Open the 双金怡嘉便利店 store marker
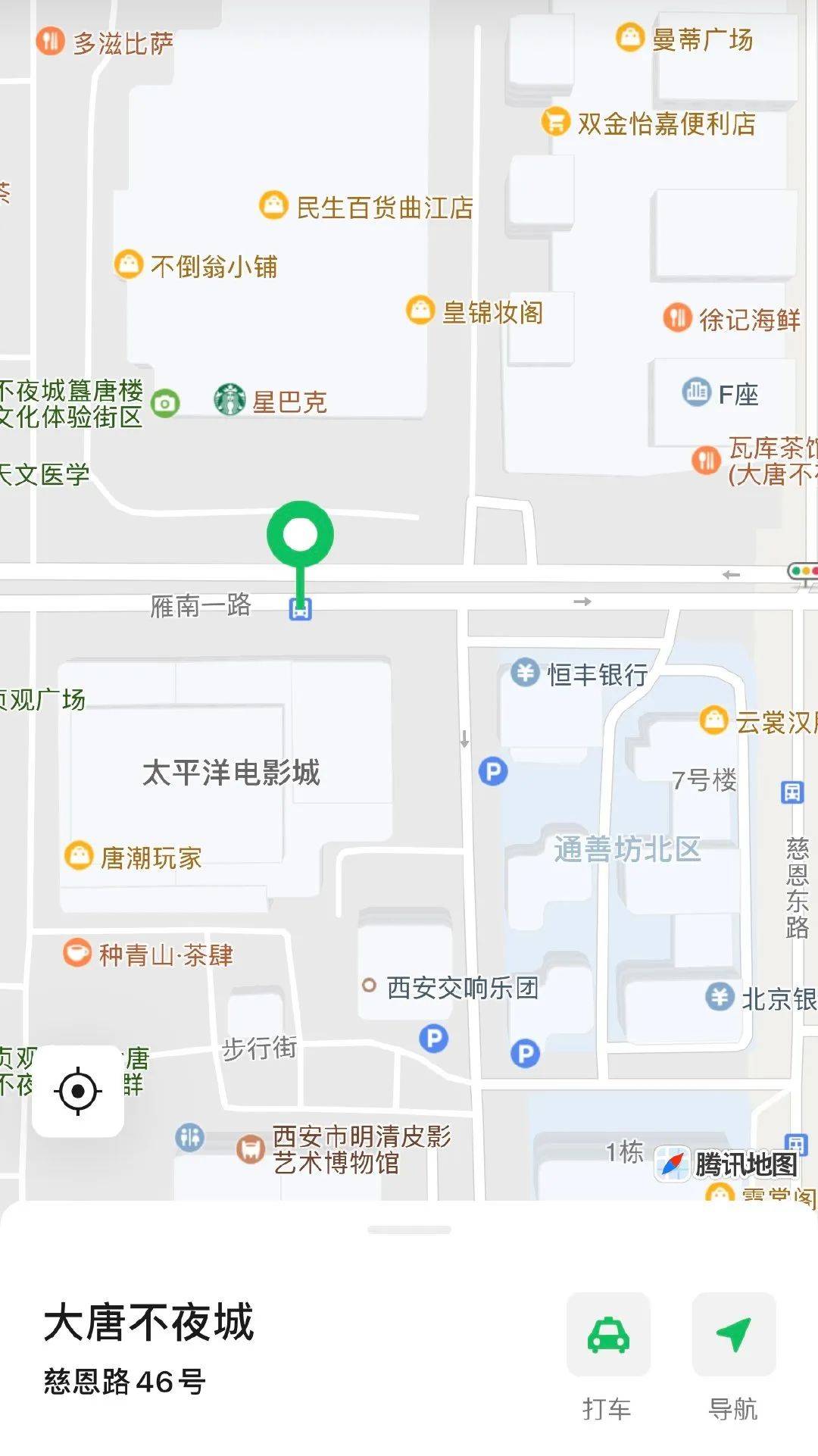This screenshot has width=818, height=1456. pyautogui.click(x=554, y=123)
